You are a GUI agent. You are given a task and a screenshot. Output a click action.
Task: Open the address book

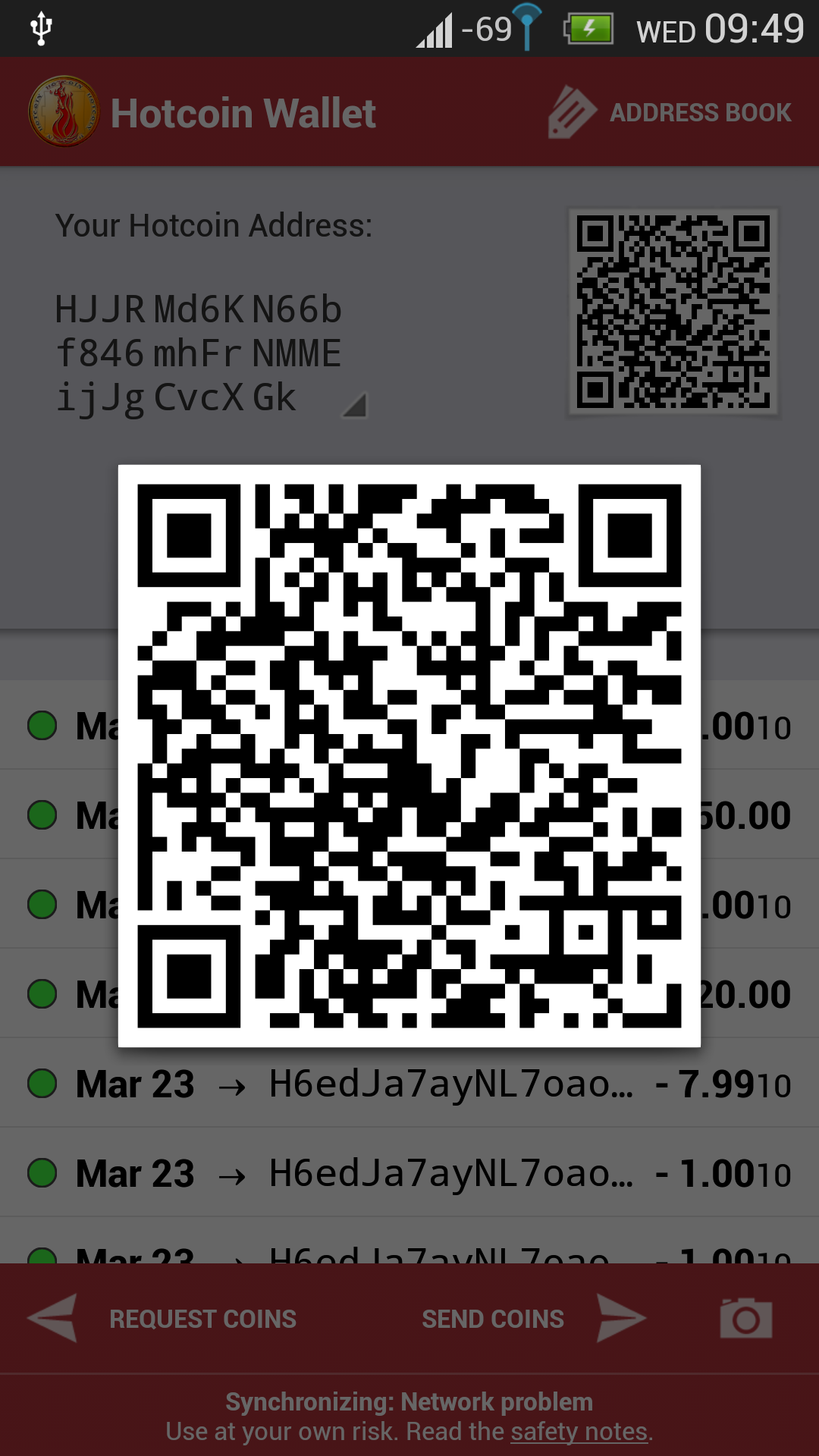tap(670, 112)
